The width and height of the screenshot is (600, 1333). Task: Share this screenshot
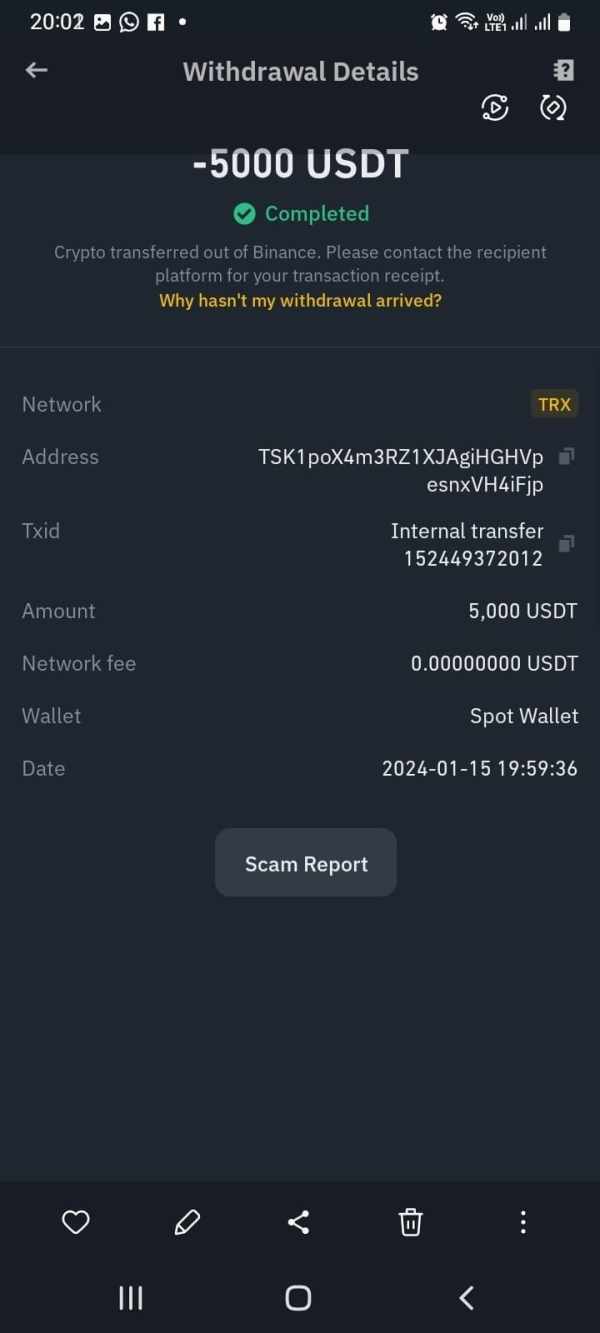[298, 1222]
